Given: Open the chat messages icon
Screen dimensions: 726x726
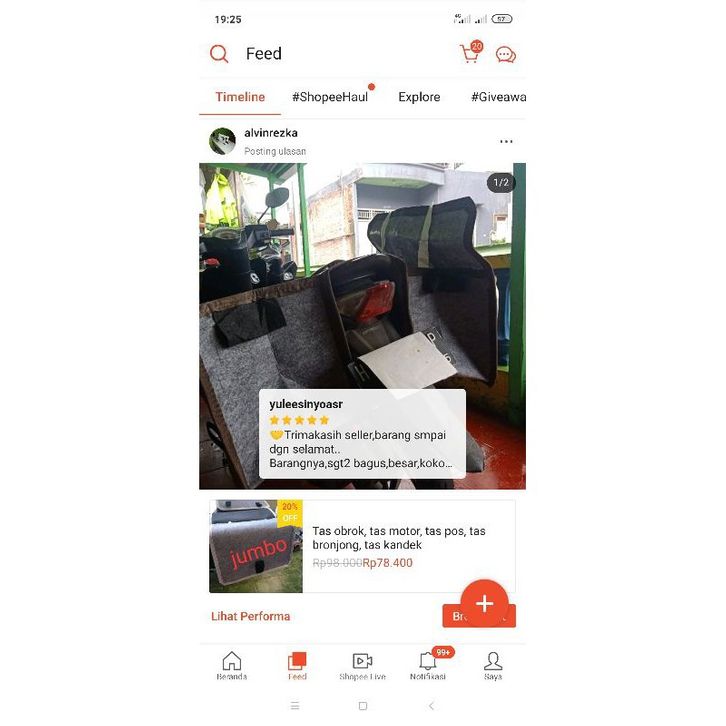Looking at the screenshot, I should (x=506, y=55).
